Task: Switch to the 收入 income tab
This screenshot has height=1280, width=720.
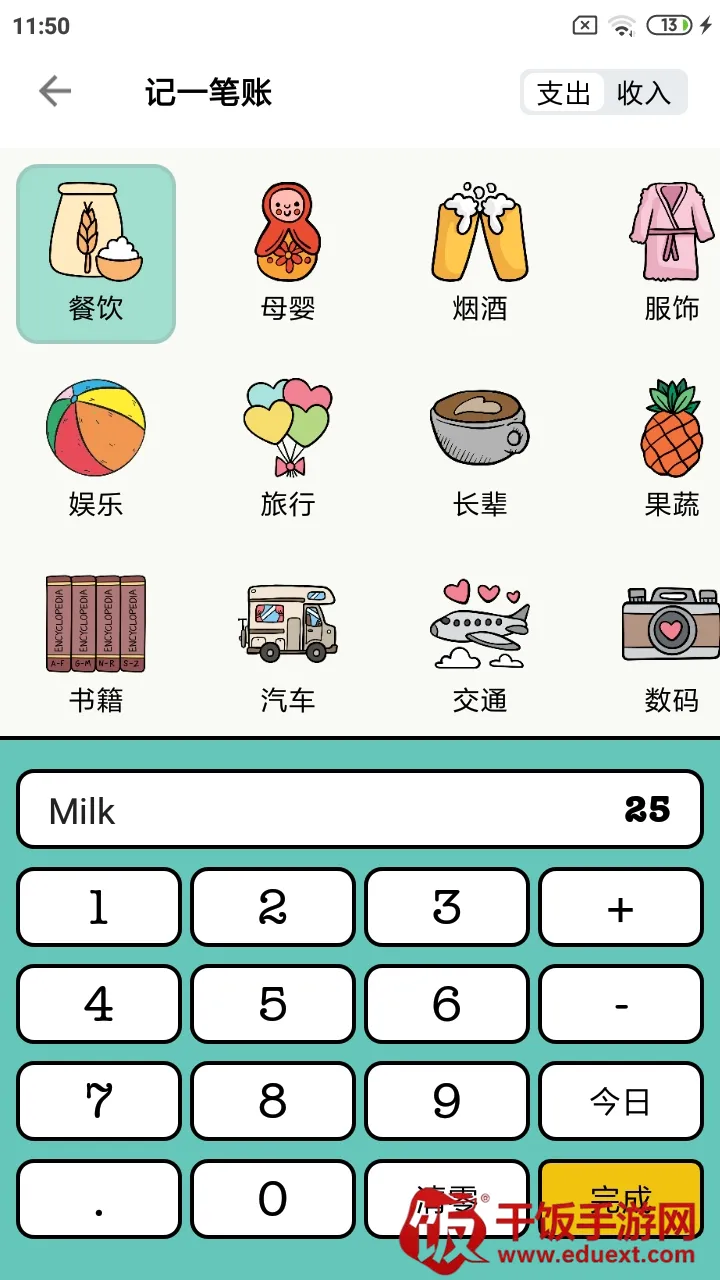Action: click(x=643, y=93)
